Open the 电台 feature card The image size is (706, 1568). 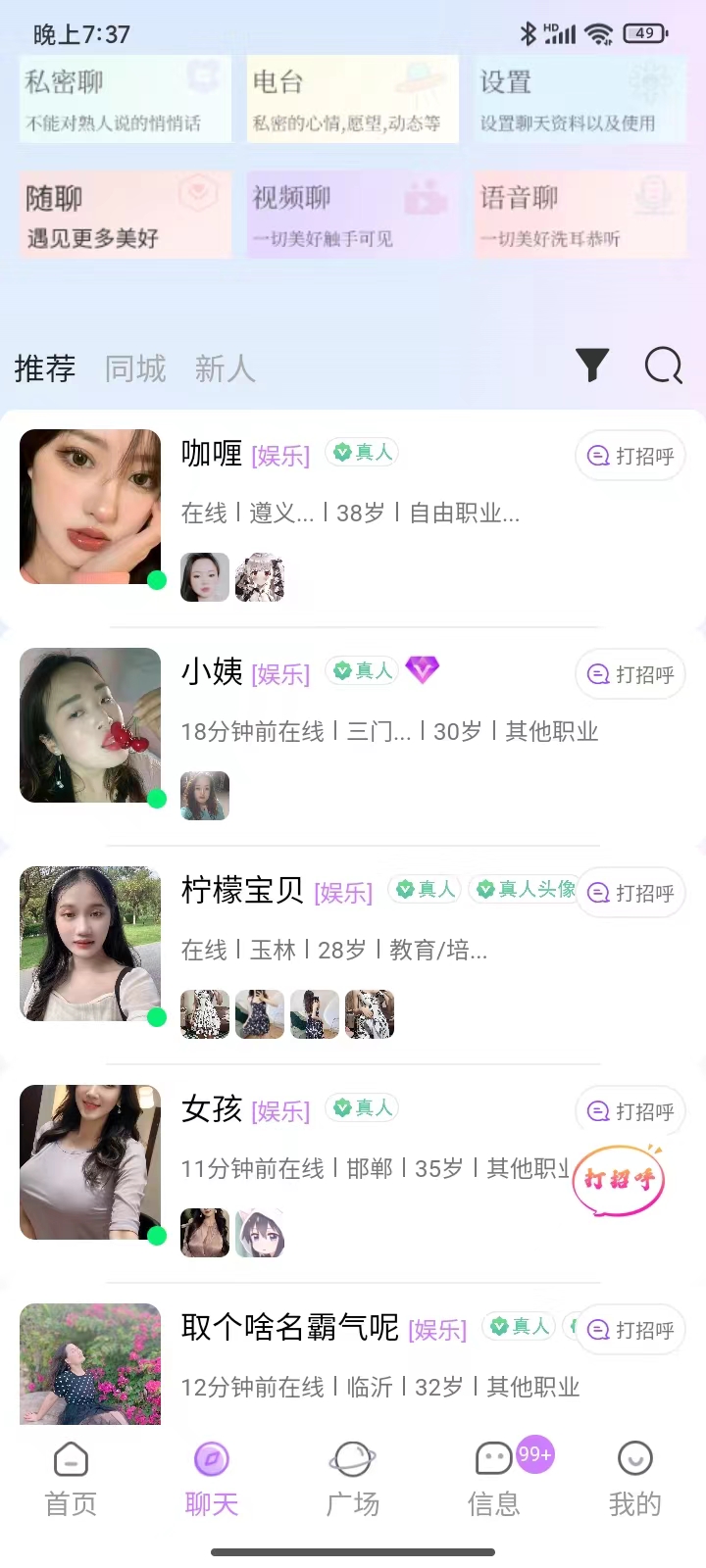tap(353, 98)
